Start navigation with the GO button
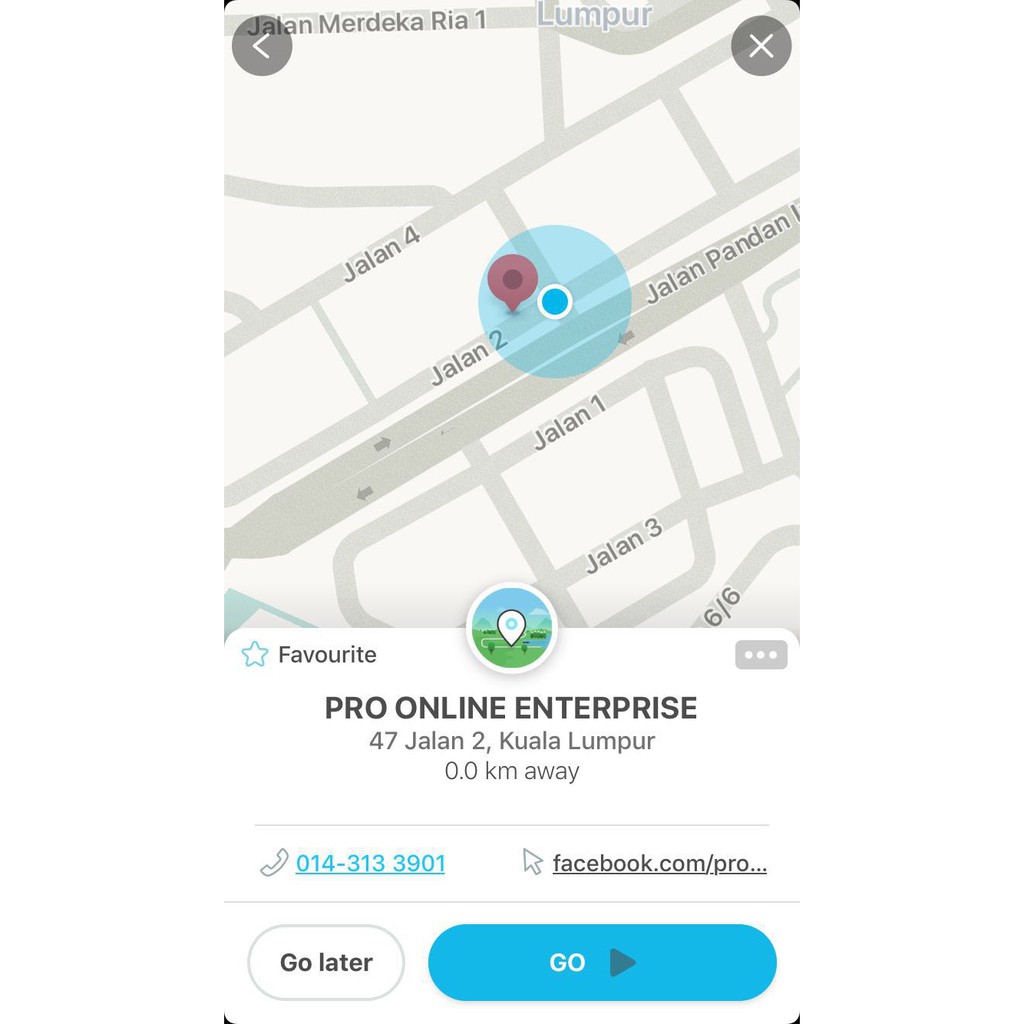This screenshot has width=1024, height=1024. pyautogui.click(x=602, y=962)
